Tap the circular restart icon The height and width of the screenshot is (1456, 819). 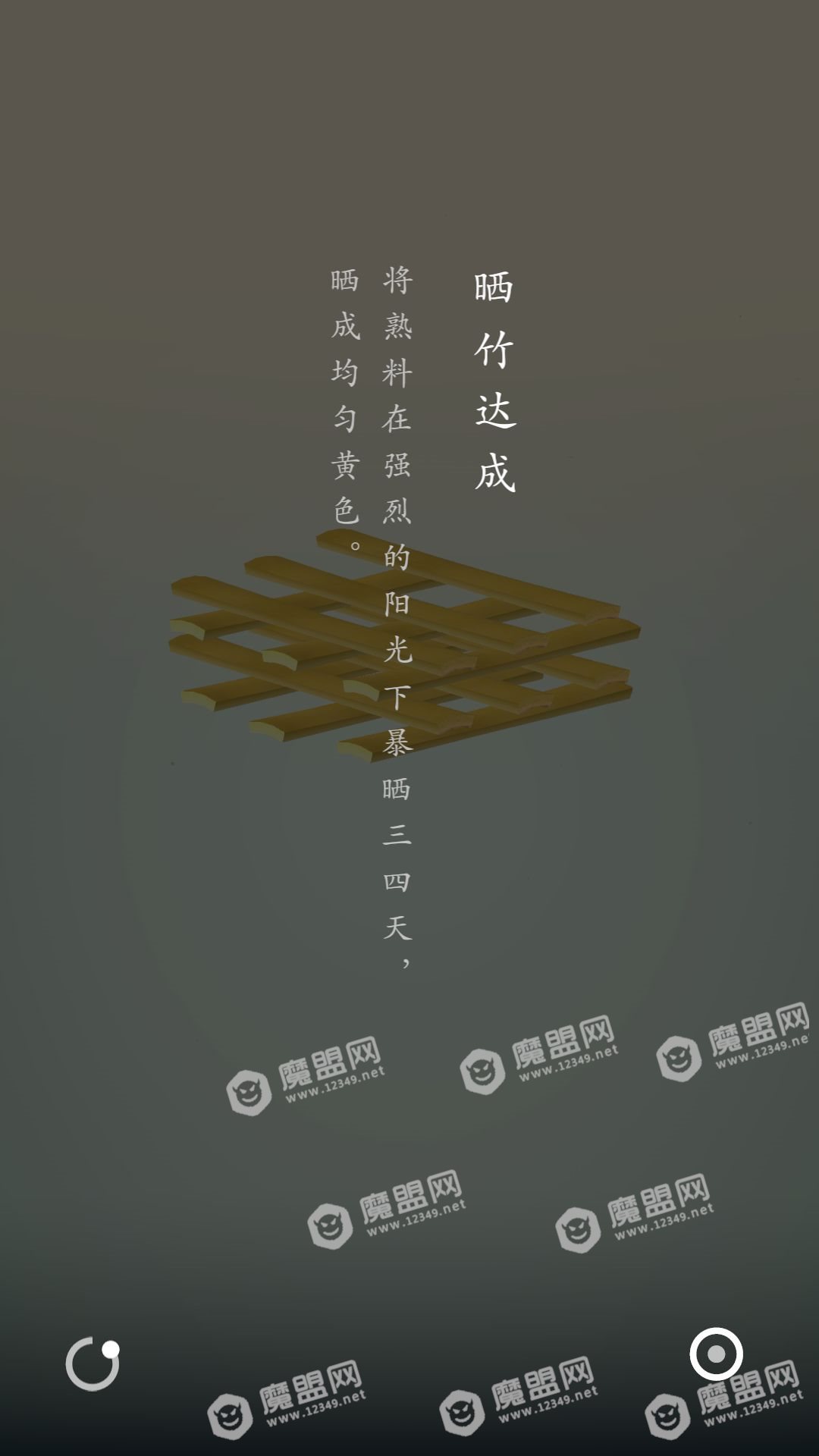pos(93,1363)
